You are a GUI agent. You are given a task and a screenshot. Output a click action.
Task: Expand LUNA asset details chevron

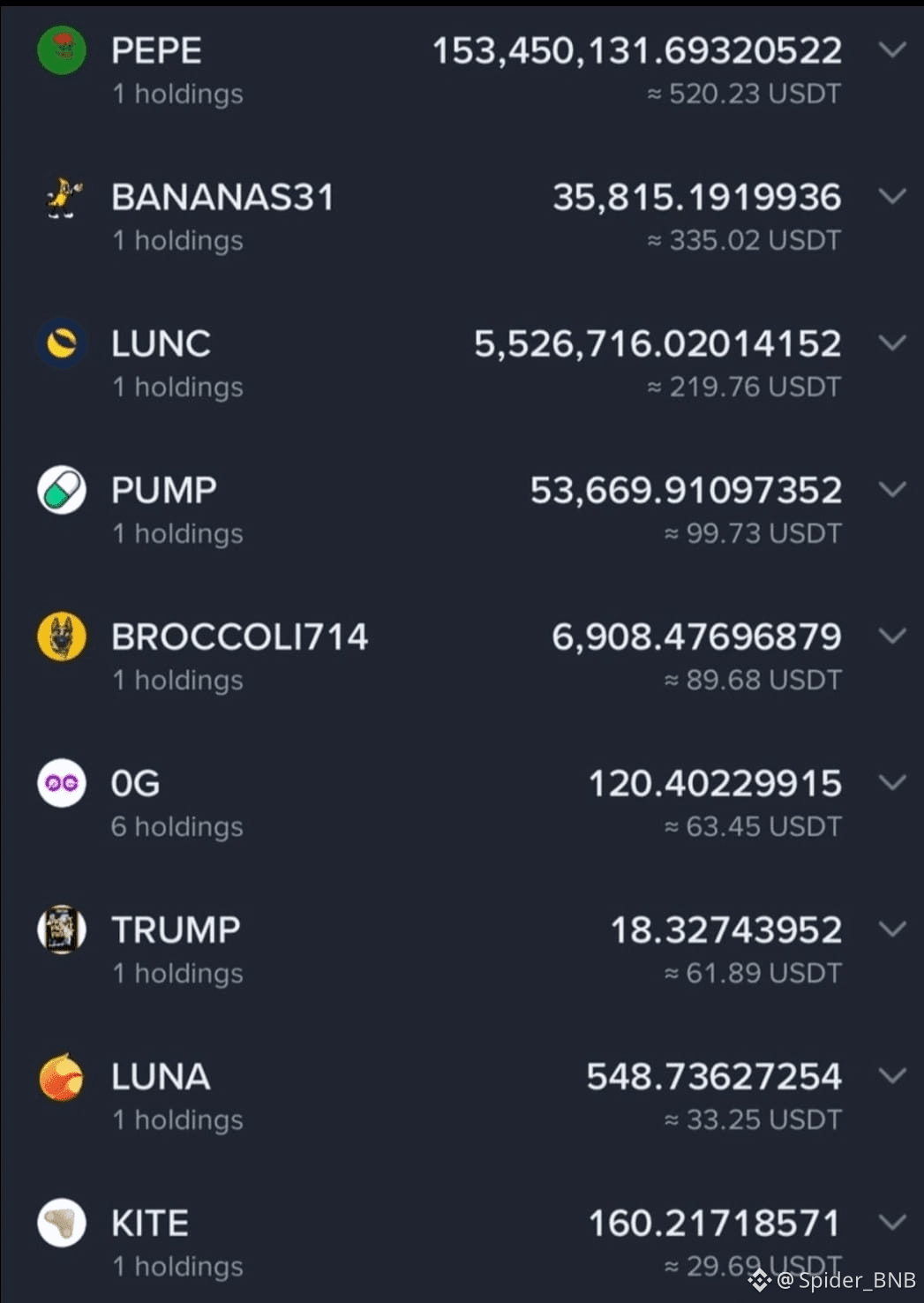(x=893, y=1076)
